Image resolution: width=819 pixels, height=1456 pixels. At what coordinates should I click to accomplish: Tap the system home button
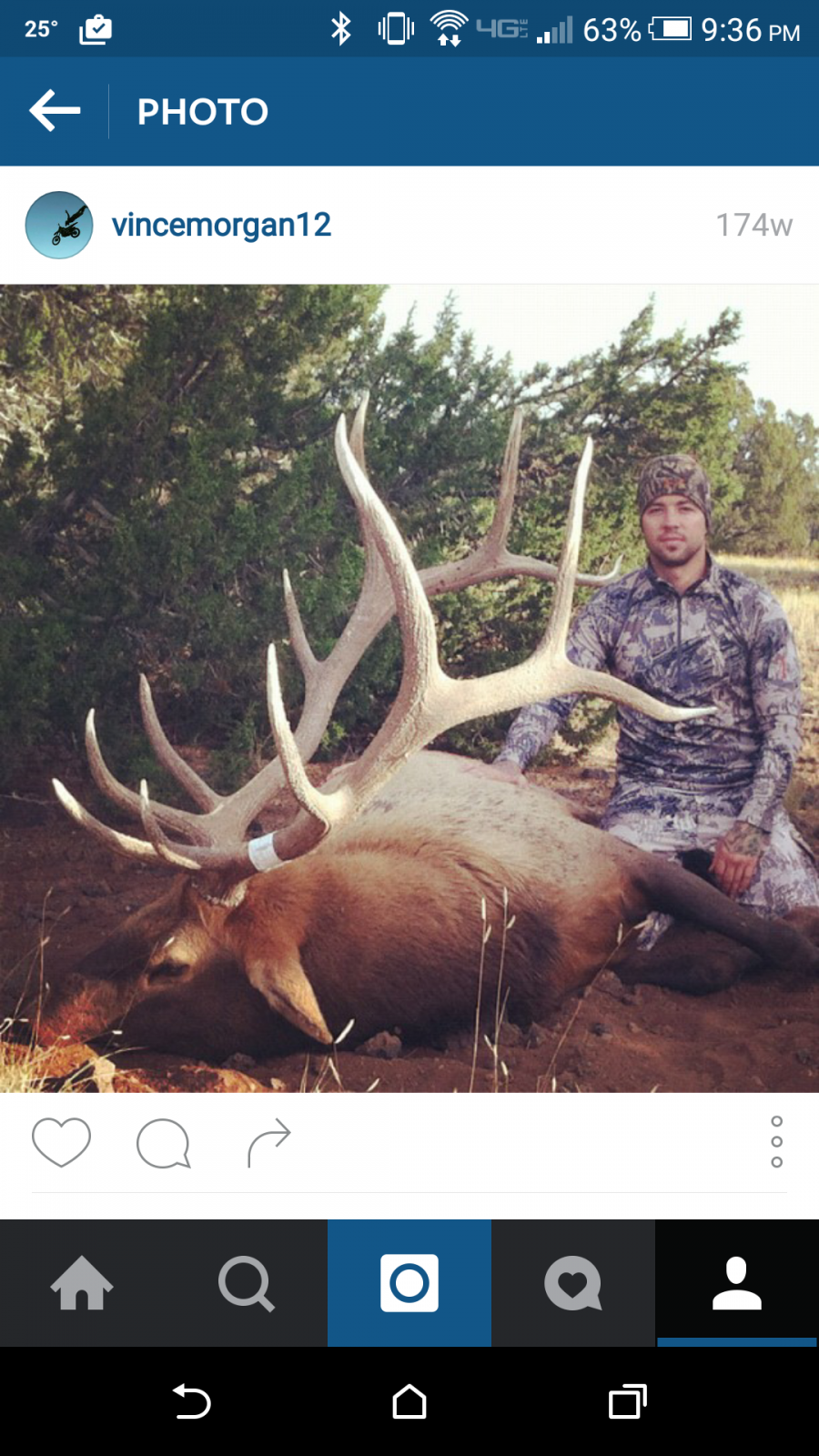click(409, 1402)
